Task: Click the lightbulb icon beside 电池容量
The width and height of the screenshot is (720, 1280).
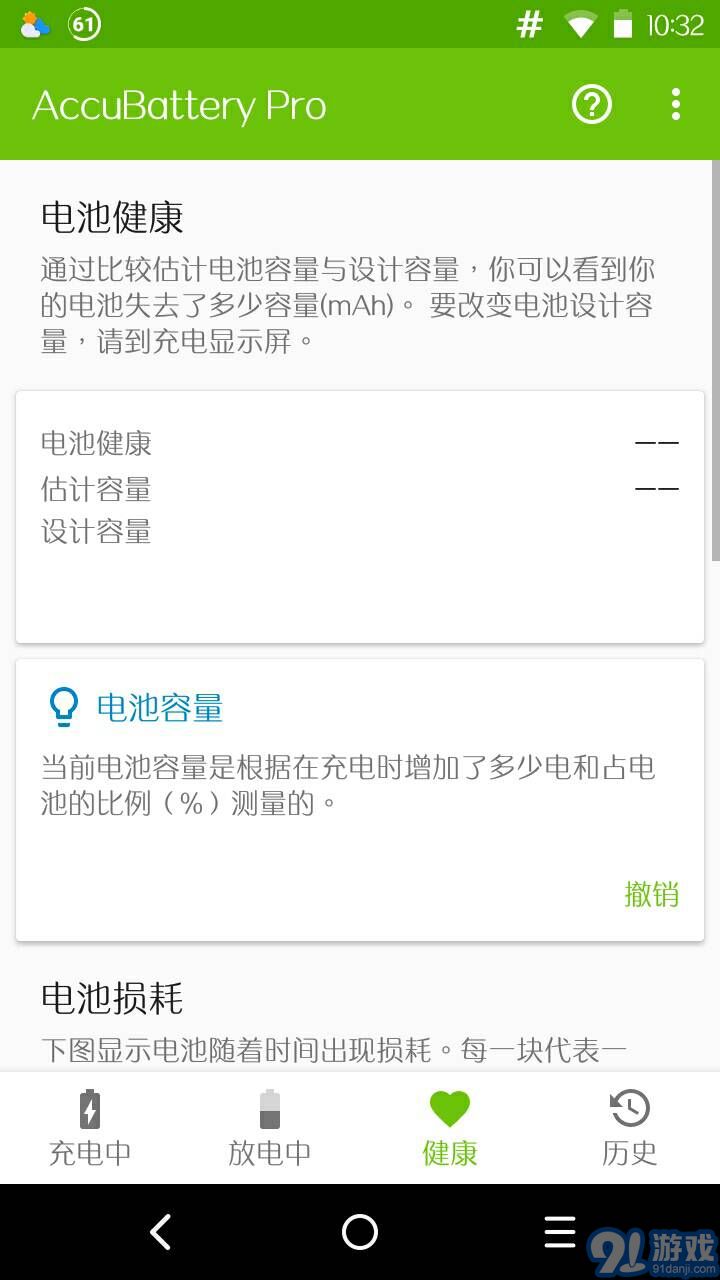Action: [x=64, y=706]
